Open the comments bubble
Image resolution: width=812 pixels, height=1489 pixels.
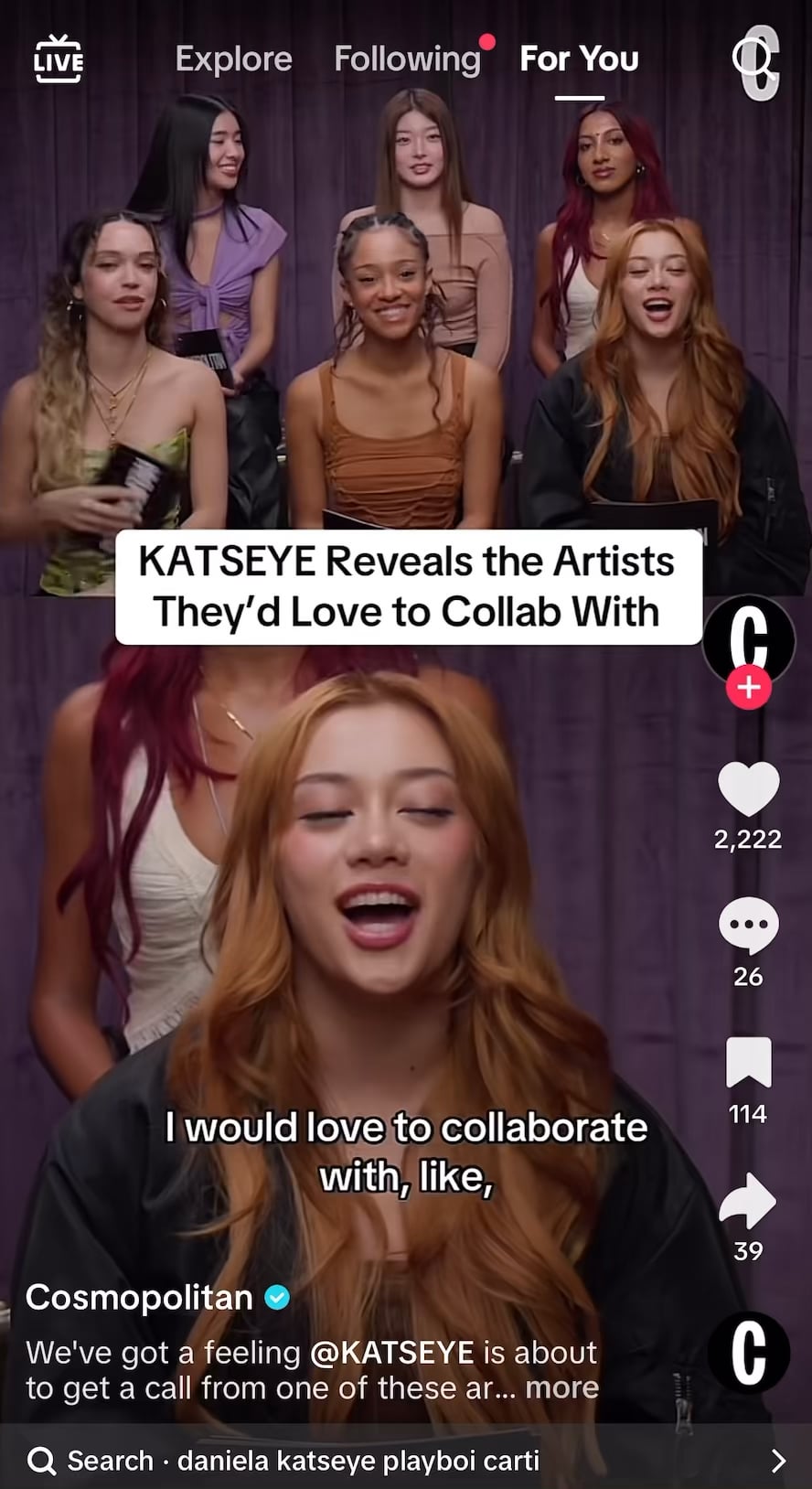coord(748,926)
